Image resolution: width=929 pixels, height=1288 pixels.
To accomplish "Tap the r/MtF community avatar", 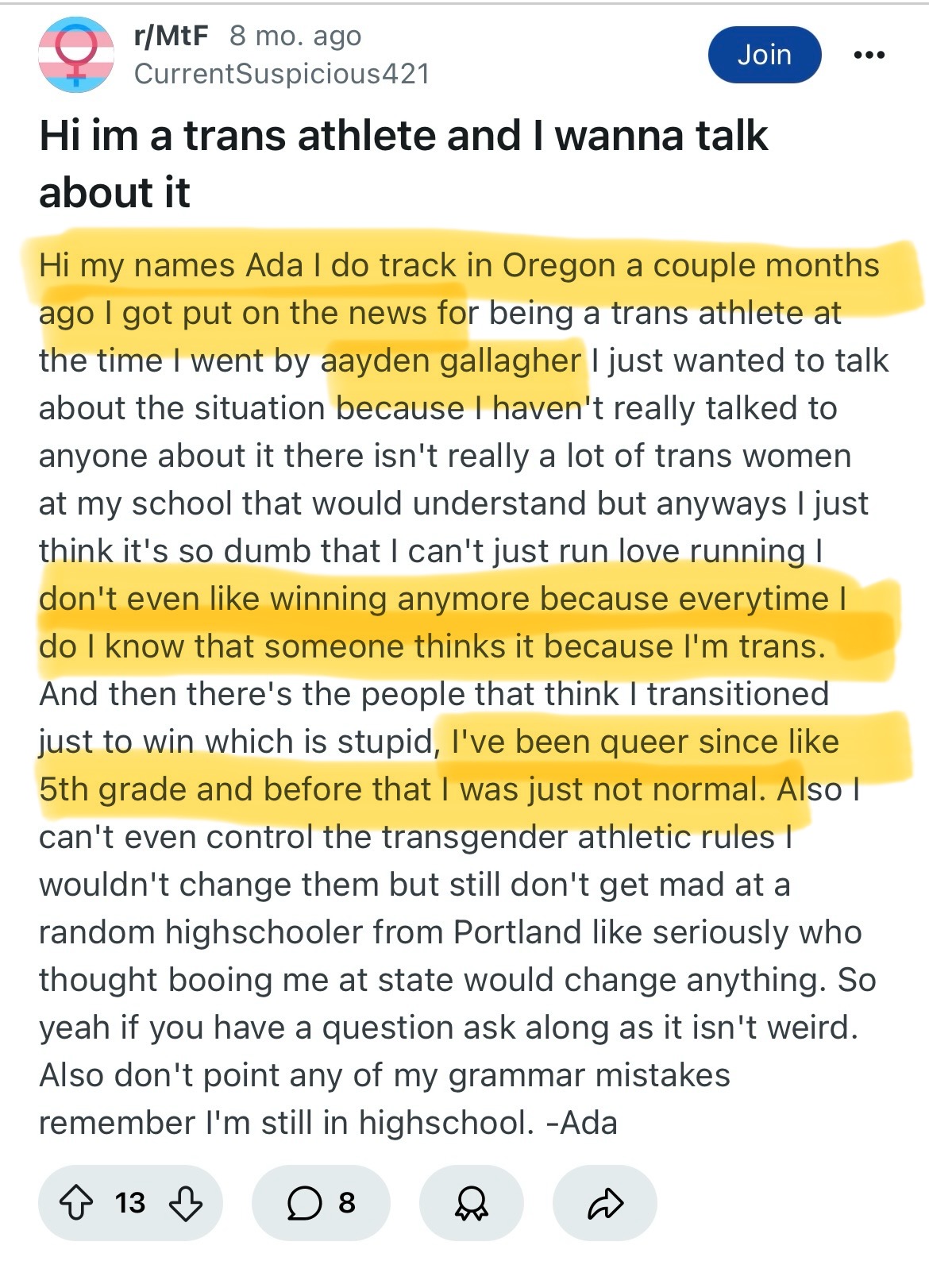I will pos(76,53).
